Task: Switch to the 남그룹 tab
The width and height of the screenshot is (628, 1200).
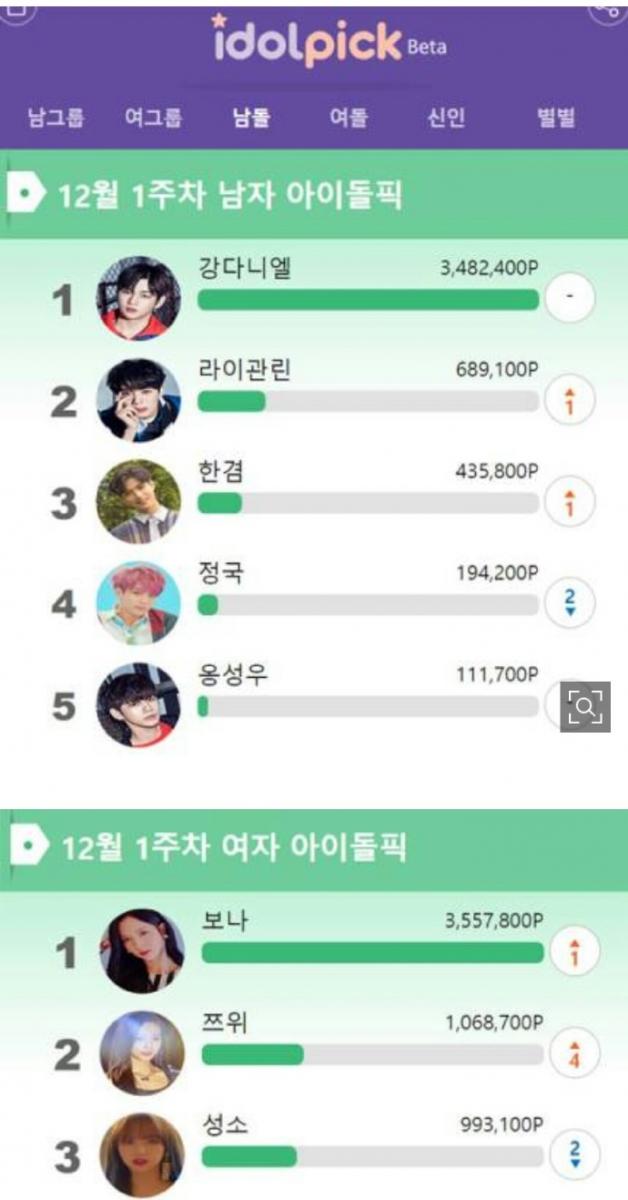Action: (x=56, y=118)
